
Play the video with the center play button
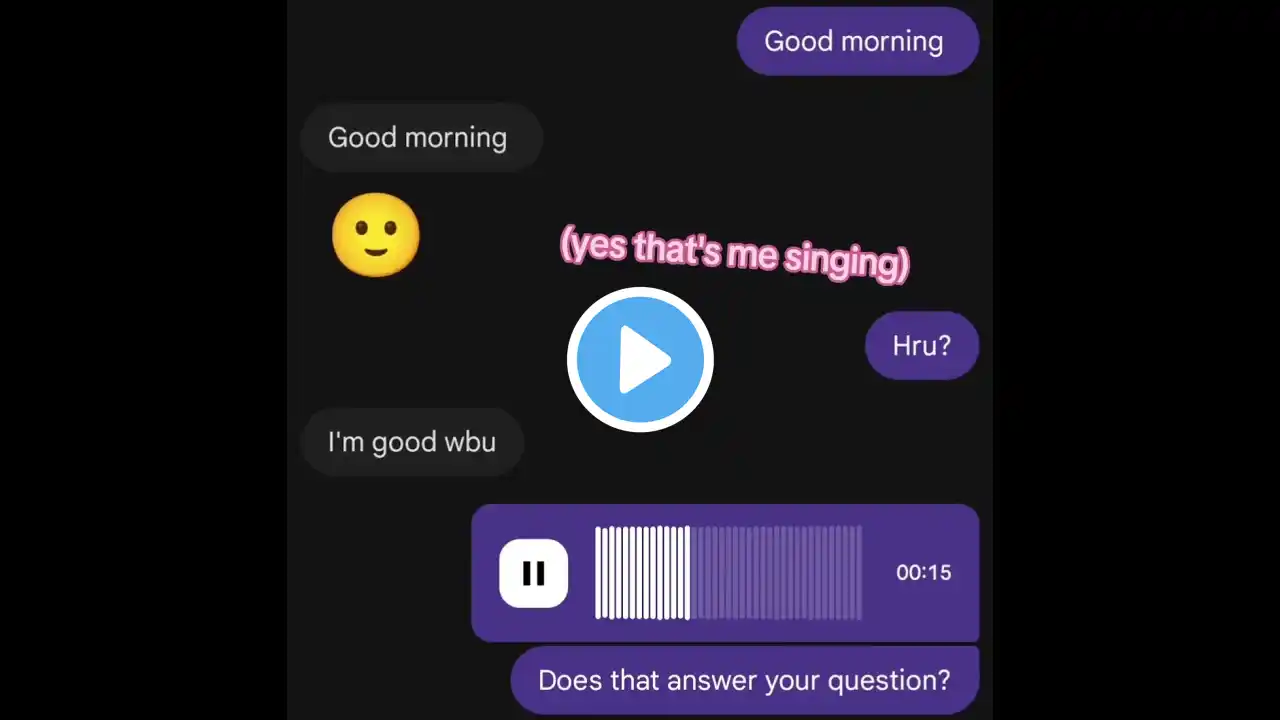coord(640,360)
